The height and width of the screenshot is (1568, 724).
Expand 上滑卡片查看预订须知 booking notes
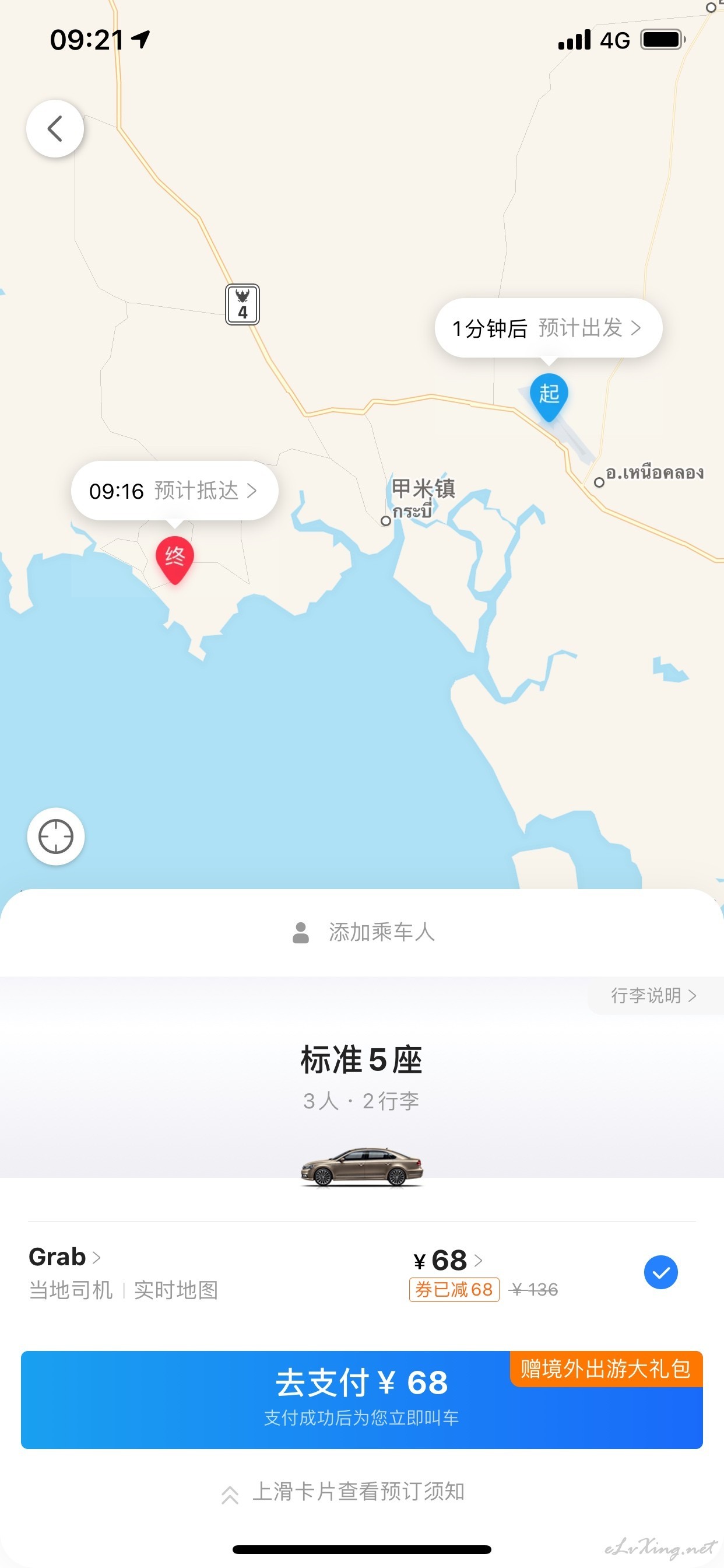coord(344,1492)
